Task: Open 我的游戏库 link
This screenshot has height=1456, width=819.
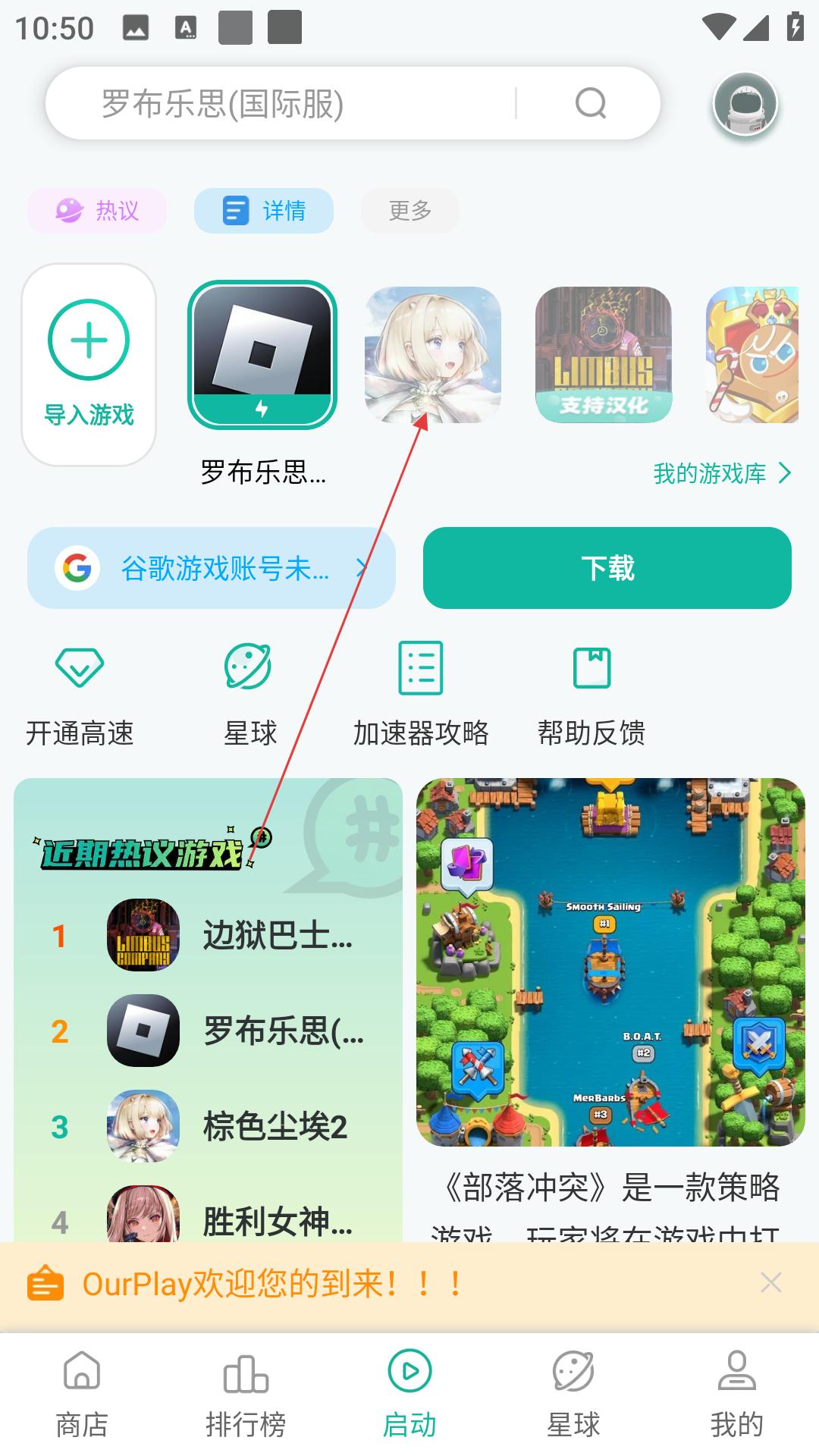Action: tap(721, 473)
